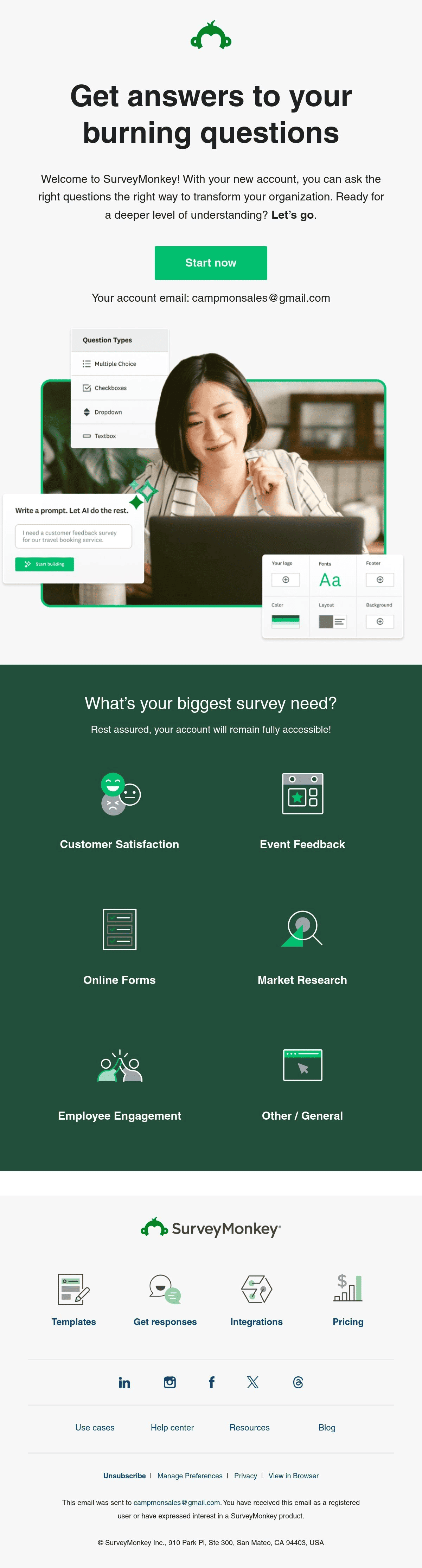Tap Unsubscribe link
The width and height of the screenshot is (422, 1568).
[x=124, y=1476]
